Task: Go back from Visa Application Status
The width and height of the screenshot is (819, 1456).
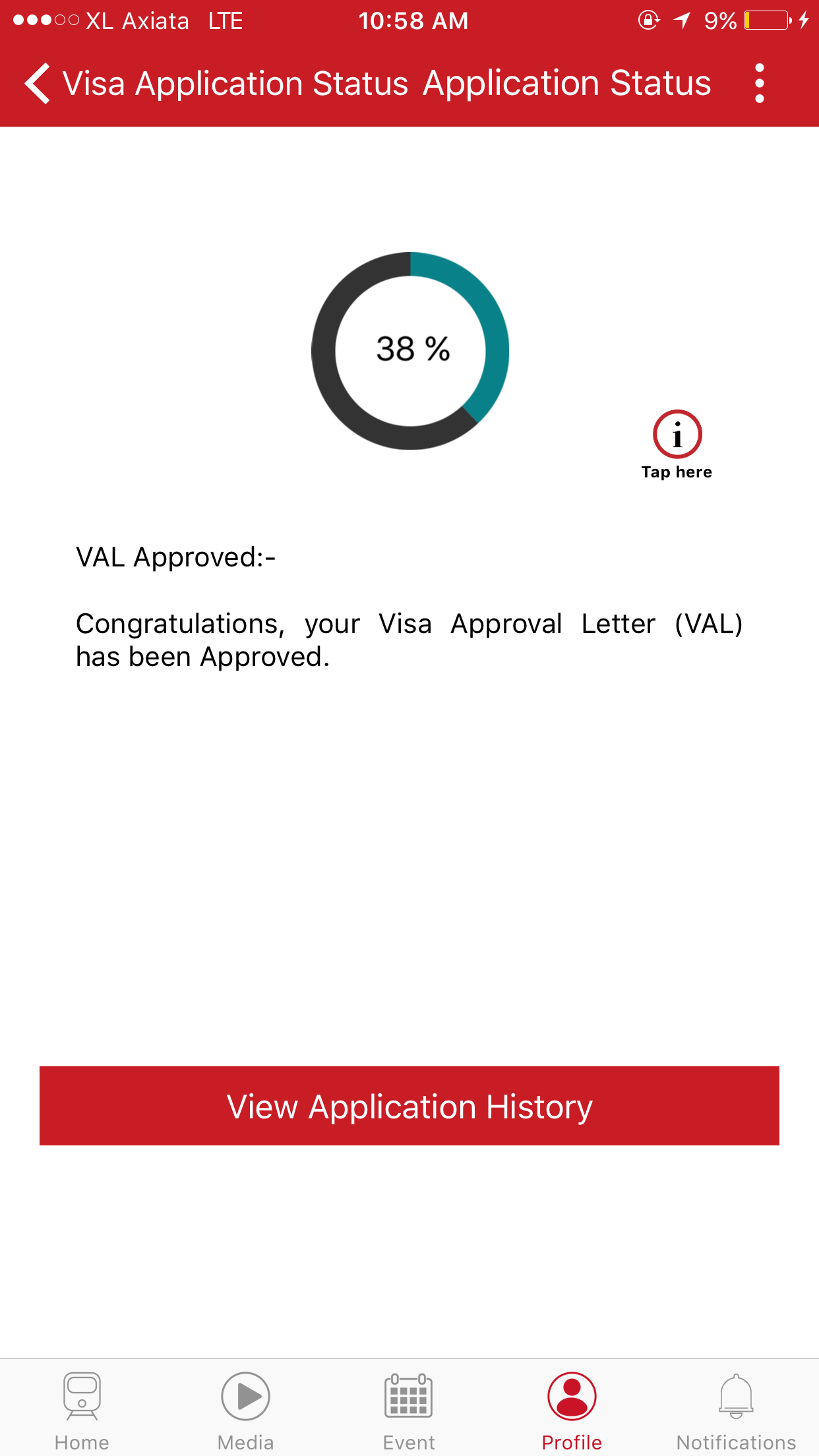Action: point(38,84)
